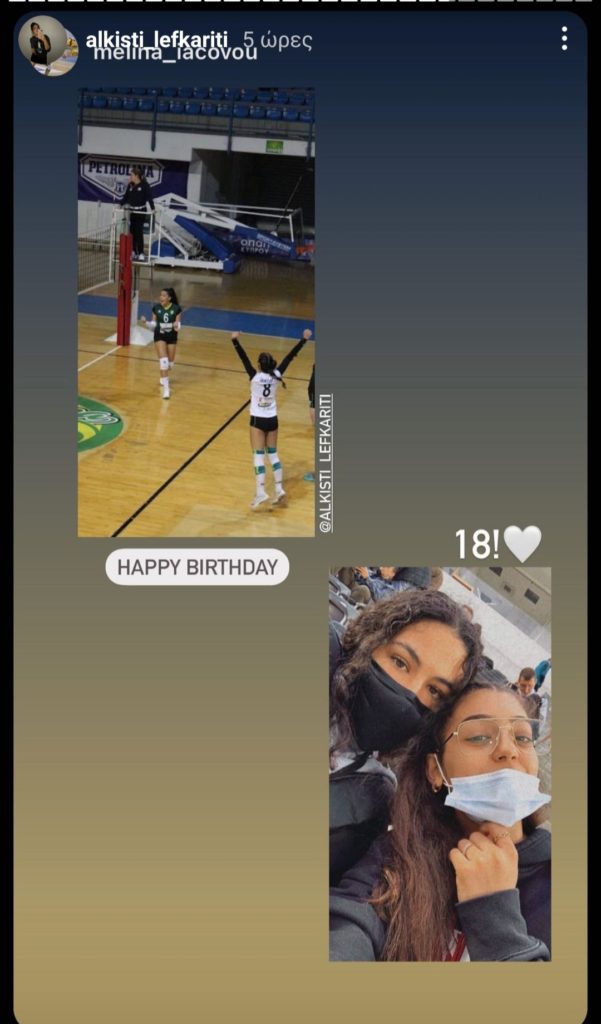Viewport: 601px width, 1024px height.
Task: Open the story overflow menu
Action: (x=564, y=39)
